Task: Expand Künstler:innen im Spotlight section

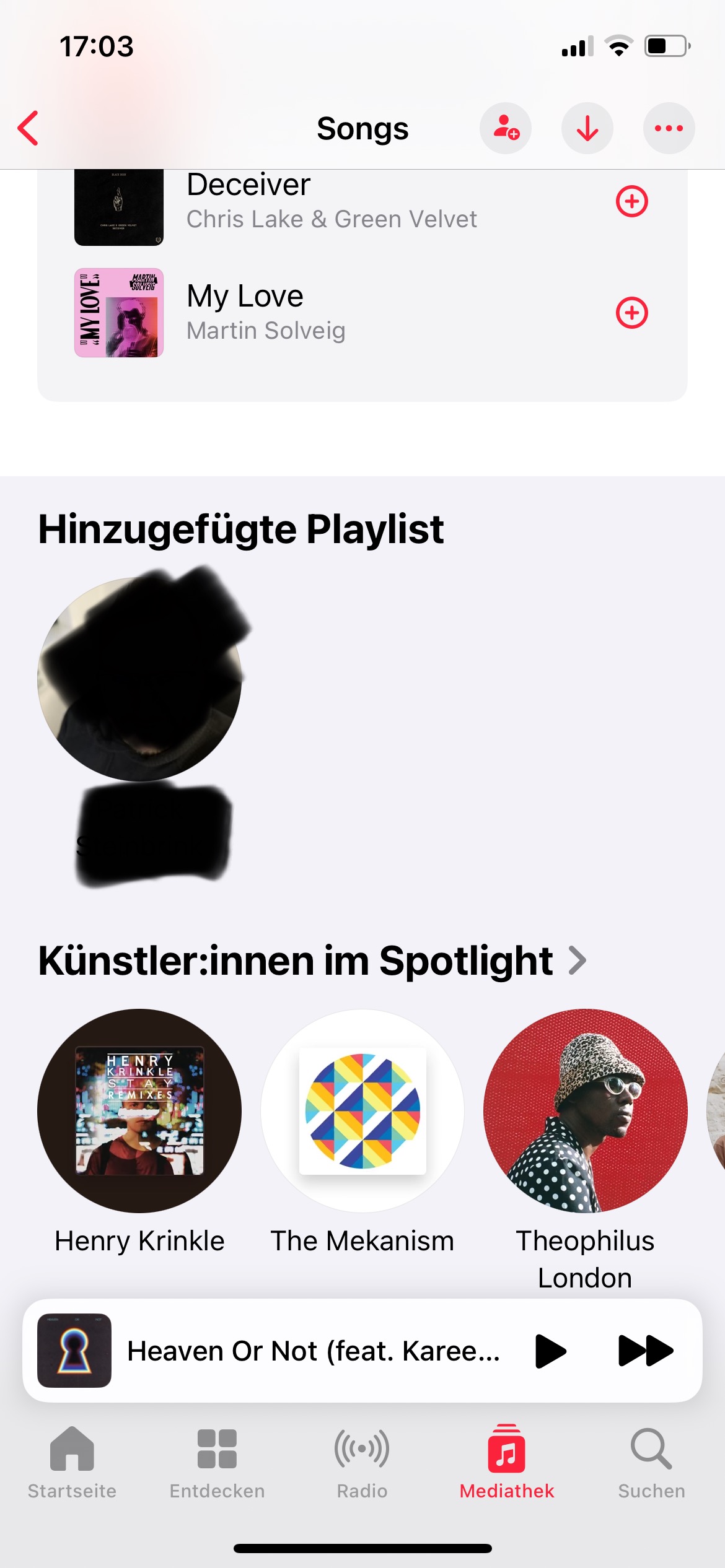Action: tap(578, 960)
